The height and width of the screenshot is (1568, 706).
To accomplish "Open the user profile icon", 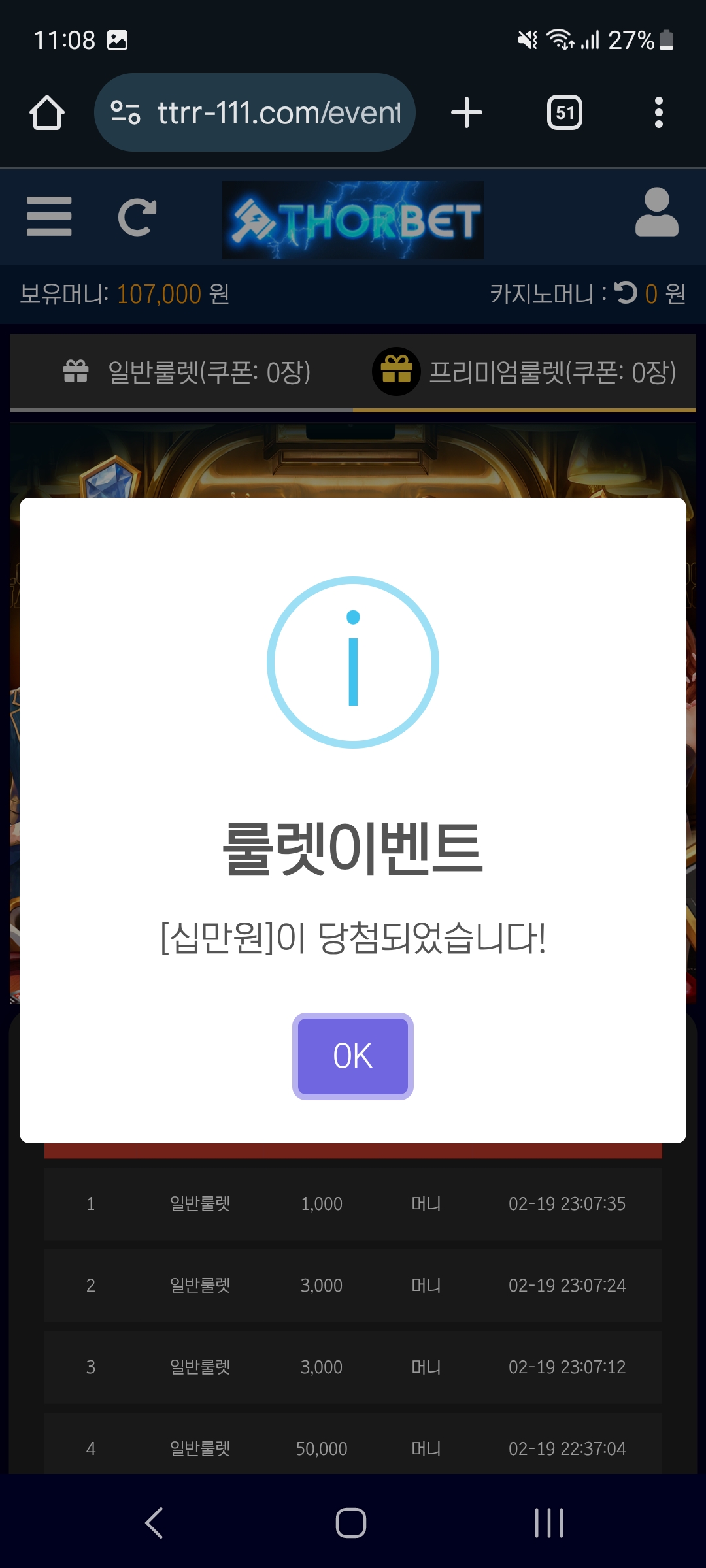I will 656,213.
